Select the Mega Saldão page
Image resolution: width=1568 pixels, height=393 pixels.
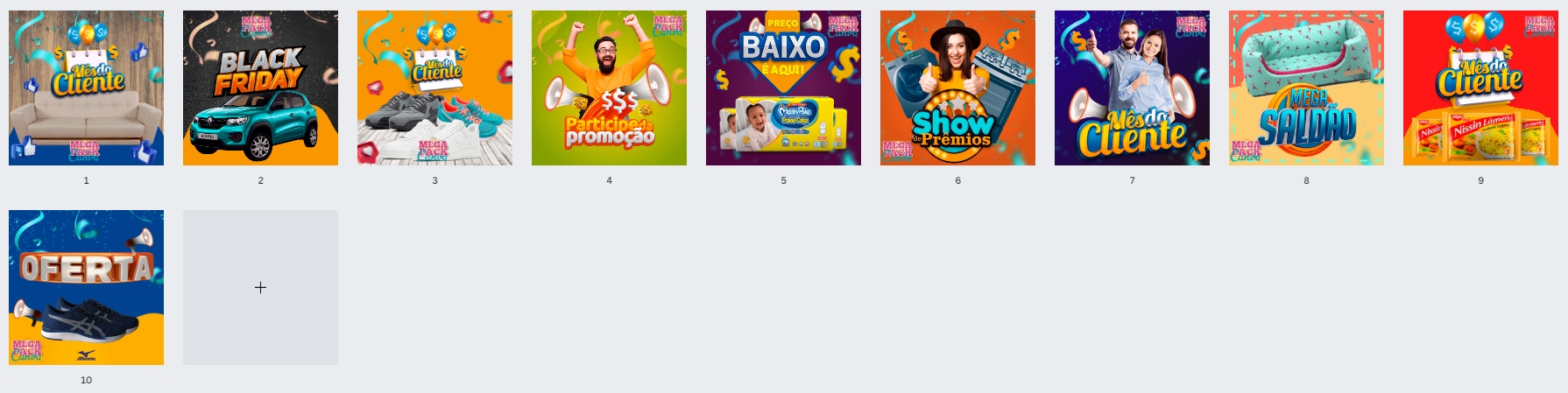tap(1306, 88)
